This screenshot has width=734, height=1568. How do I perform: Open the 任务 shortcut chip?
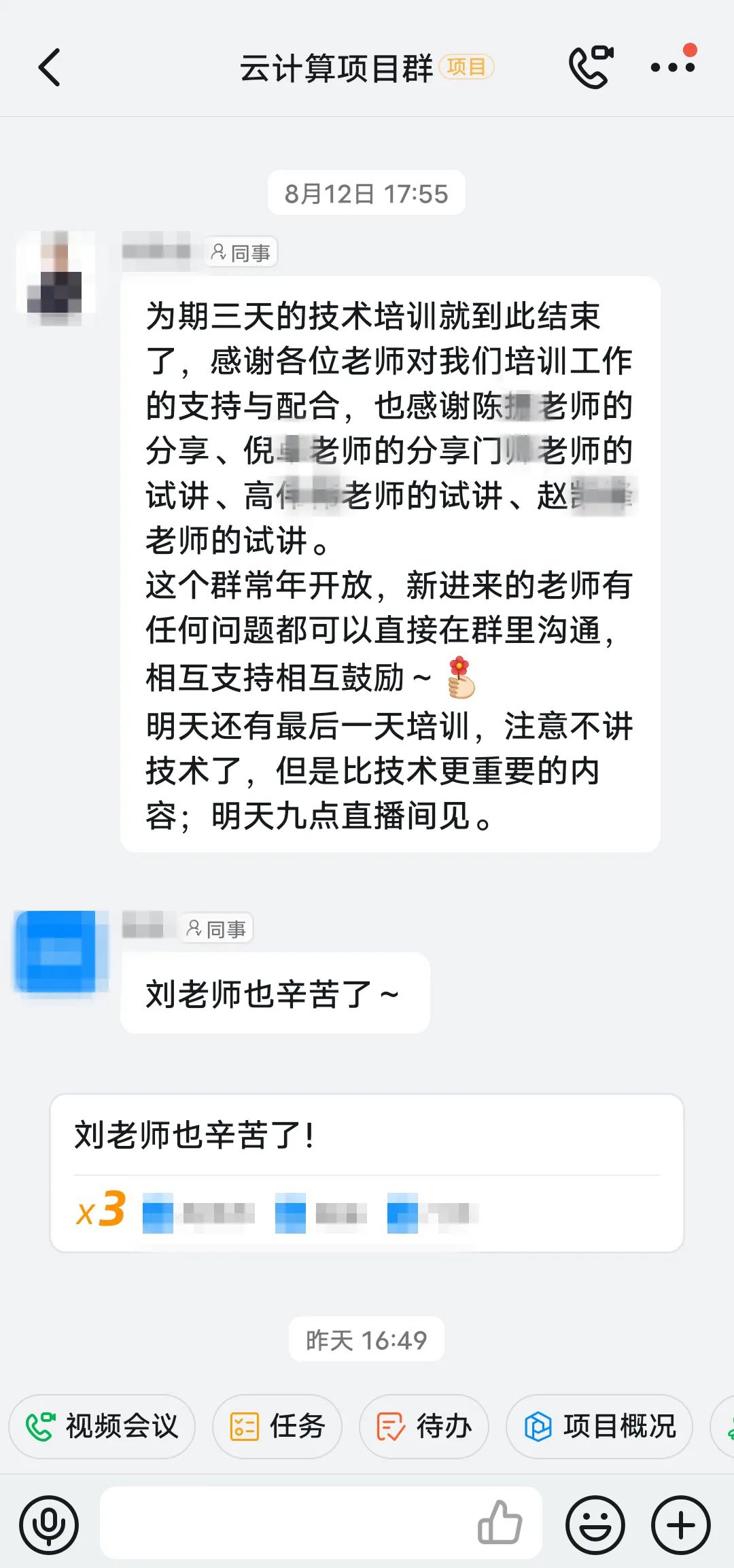point(277,1426)
